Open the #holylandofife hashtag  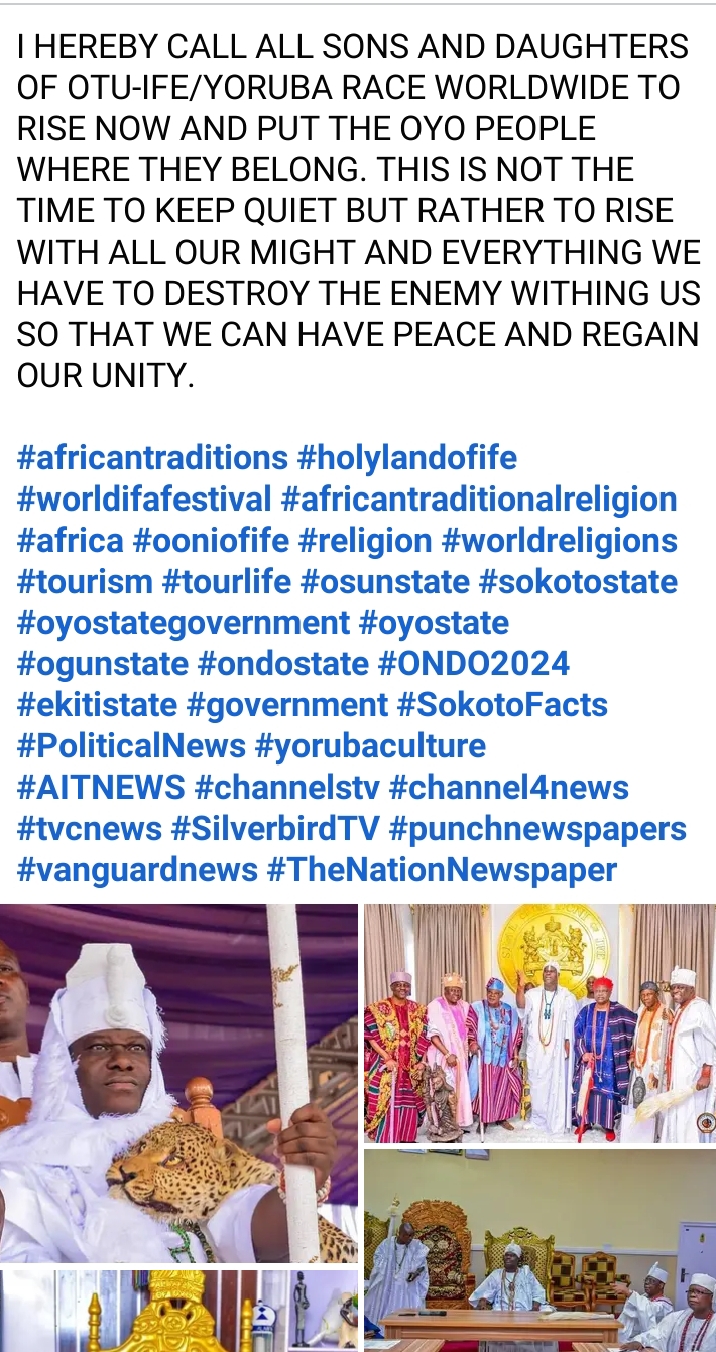(407, 458)
